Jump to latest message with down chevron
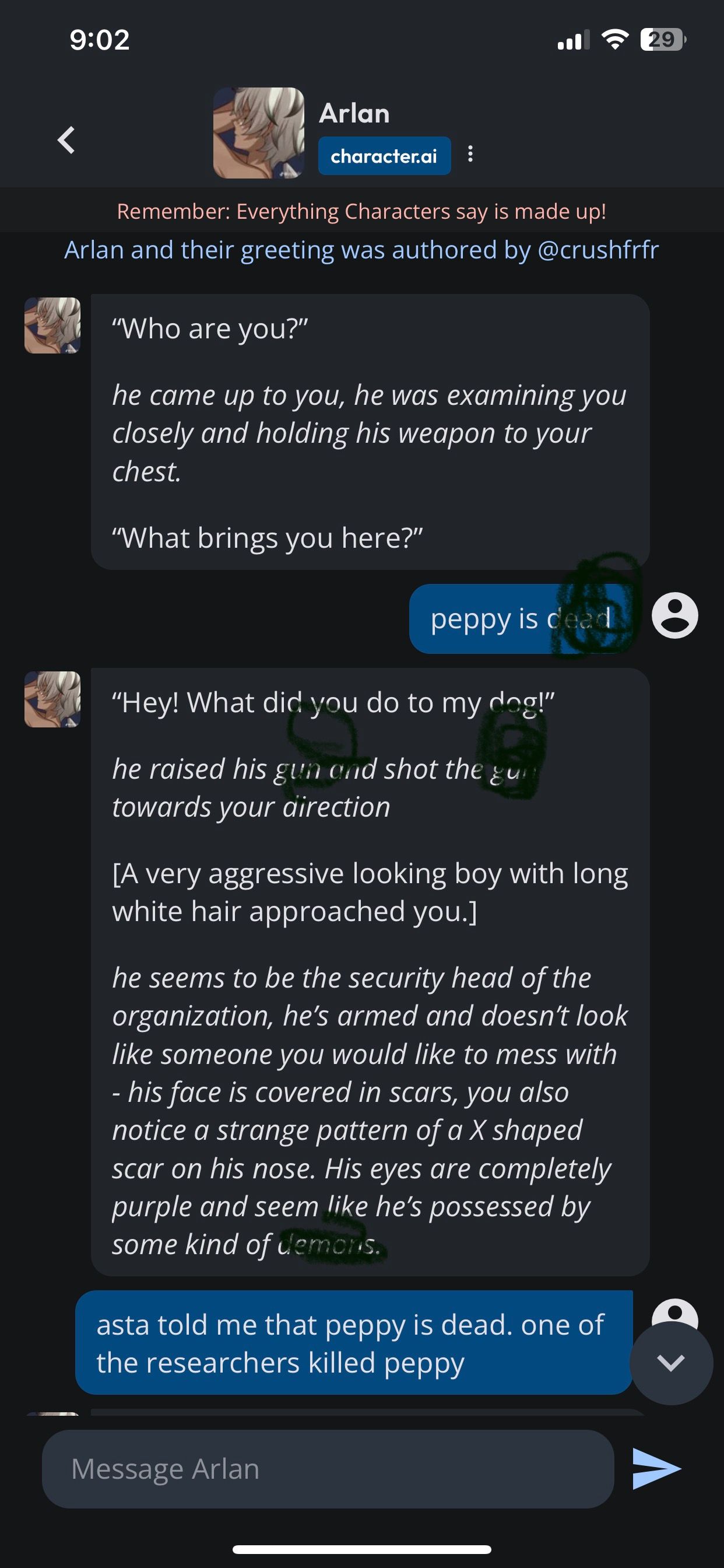The image size is (724, 1568). click(670, 1363)
